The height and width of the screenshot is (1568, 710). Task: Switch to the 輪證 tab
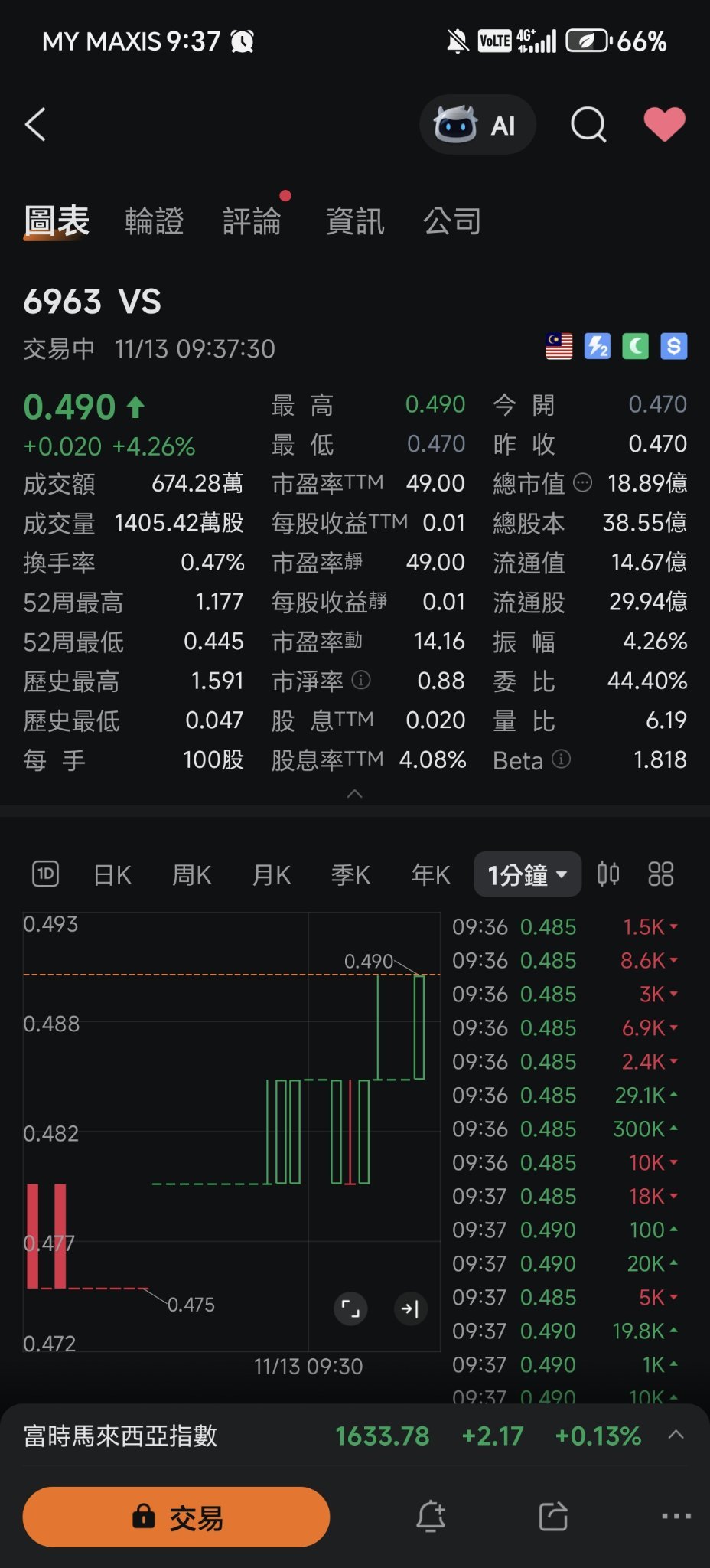[154, 221]
